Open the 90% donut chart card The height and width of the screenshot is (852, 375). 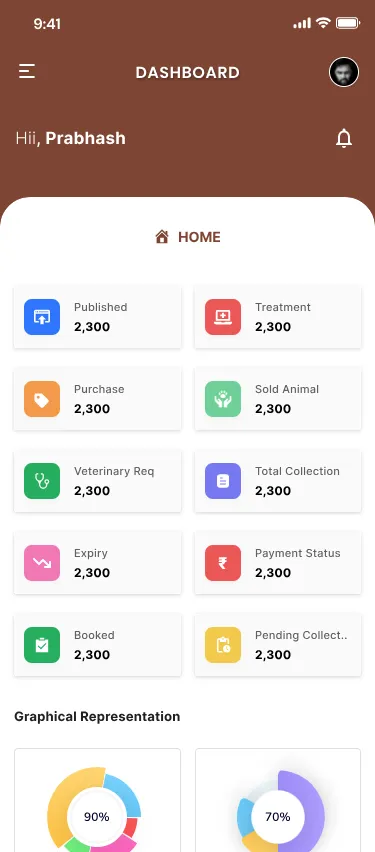(97, 800)
